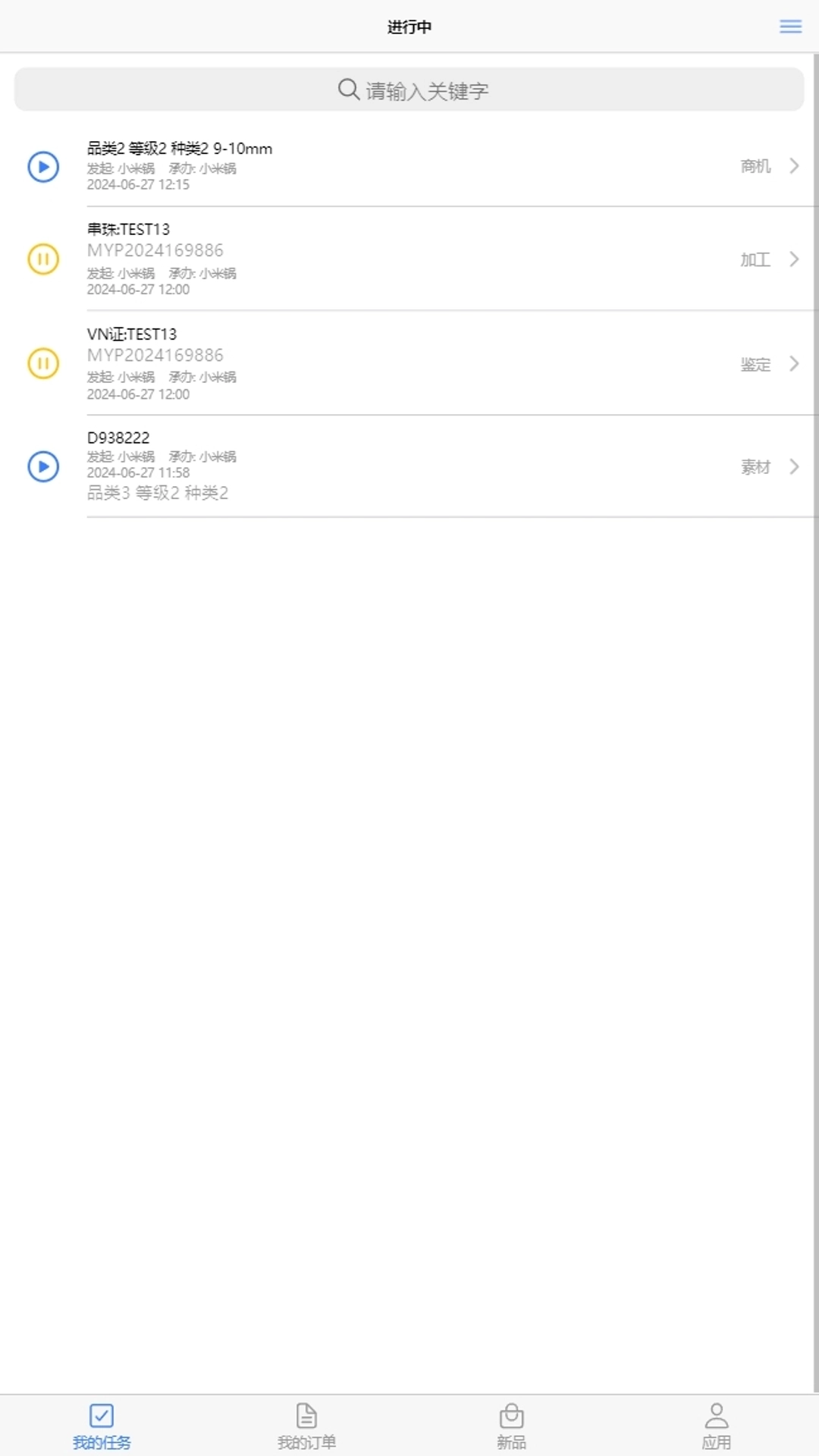This screenshot has height=1456, width=819.
Task: Tap the 请输入关键字 search field
Action: pos(409,90)
